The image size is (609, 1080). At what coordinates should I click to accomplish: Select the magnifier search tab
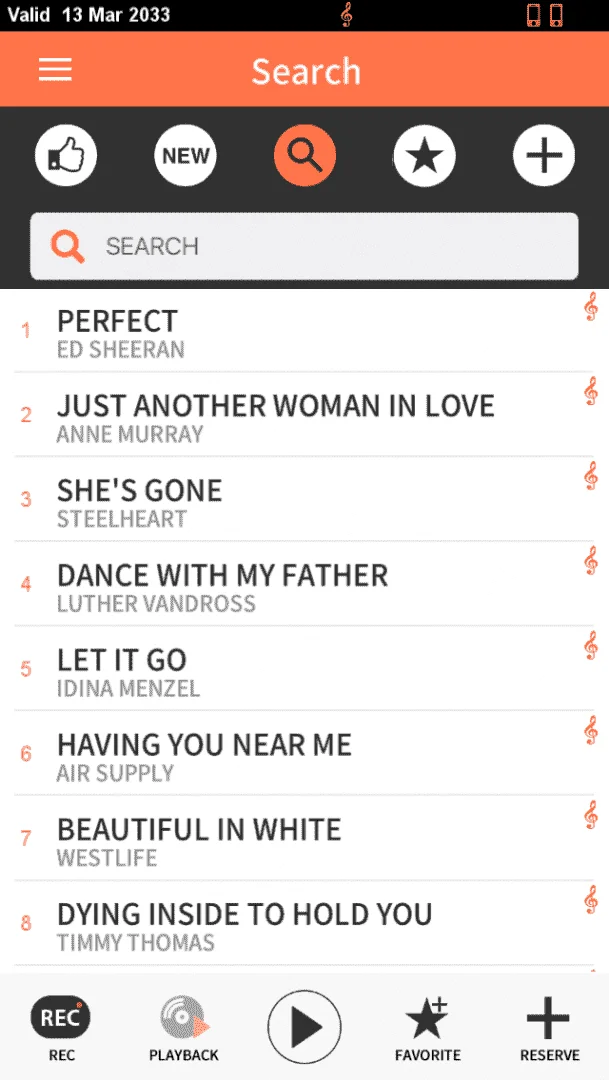(x=305, y=155)
